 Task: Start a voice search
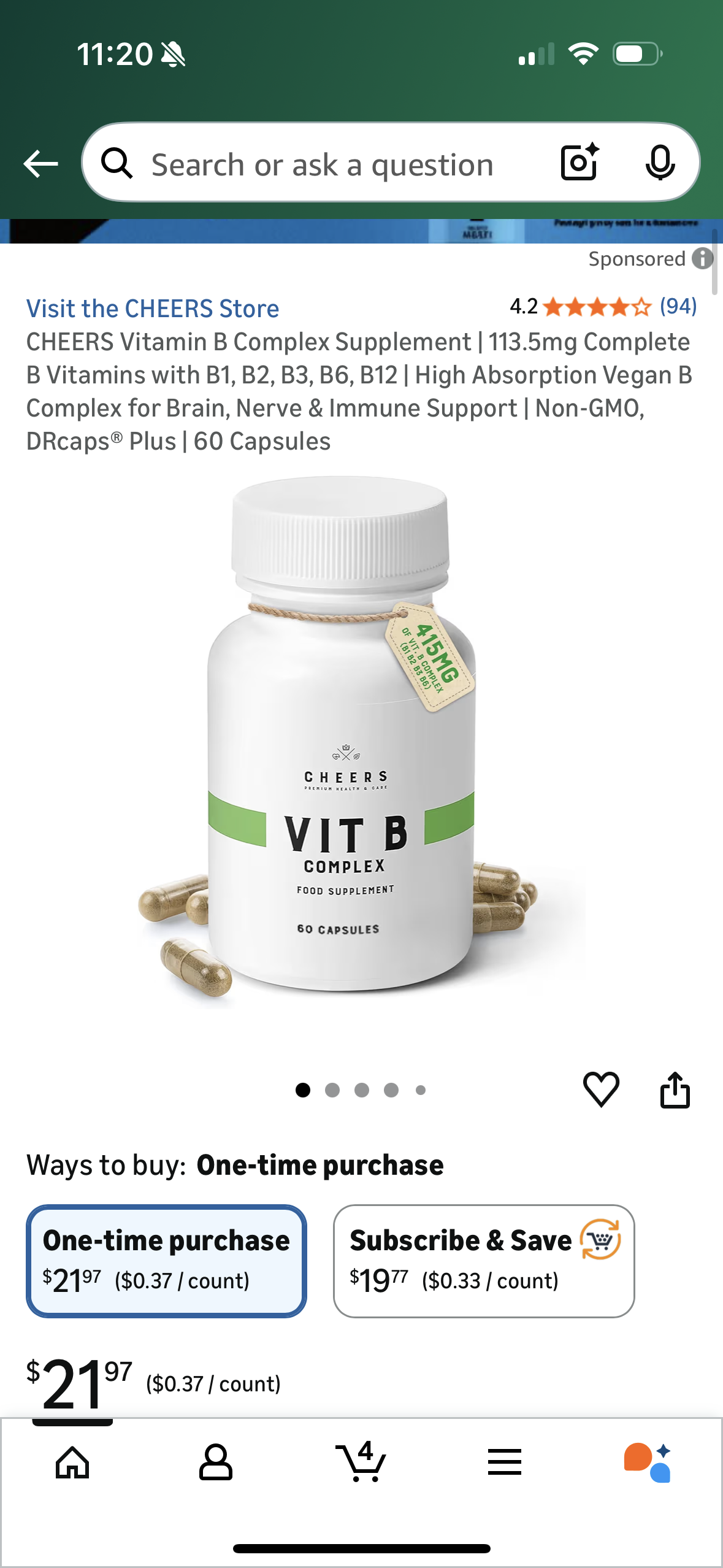661,163
